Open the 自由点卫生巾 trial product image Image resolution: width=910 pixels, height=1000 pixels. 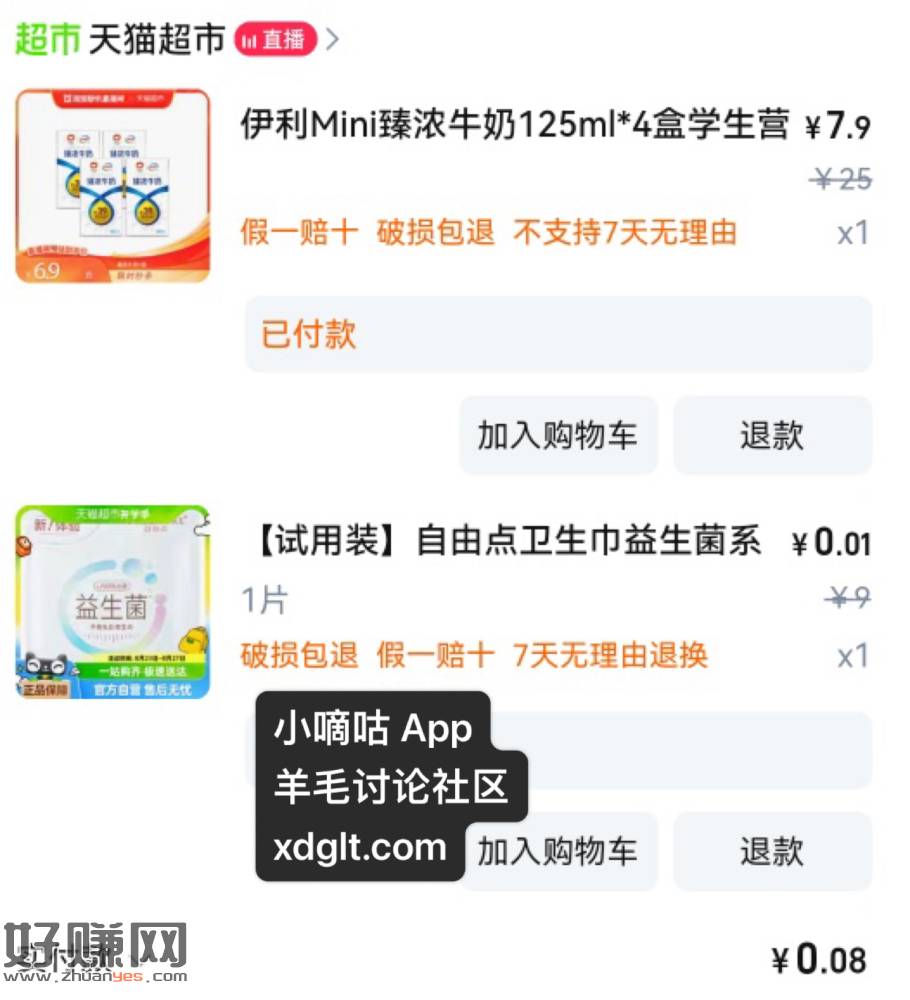pyautogui.click(x=113, y=601)
